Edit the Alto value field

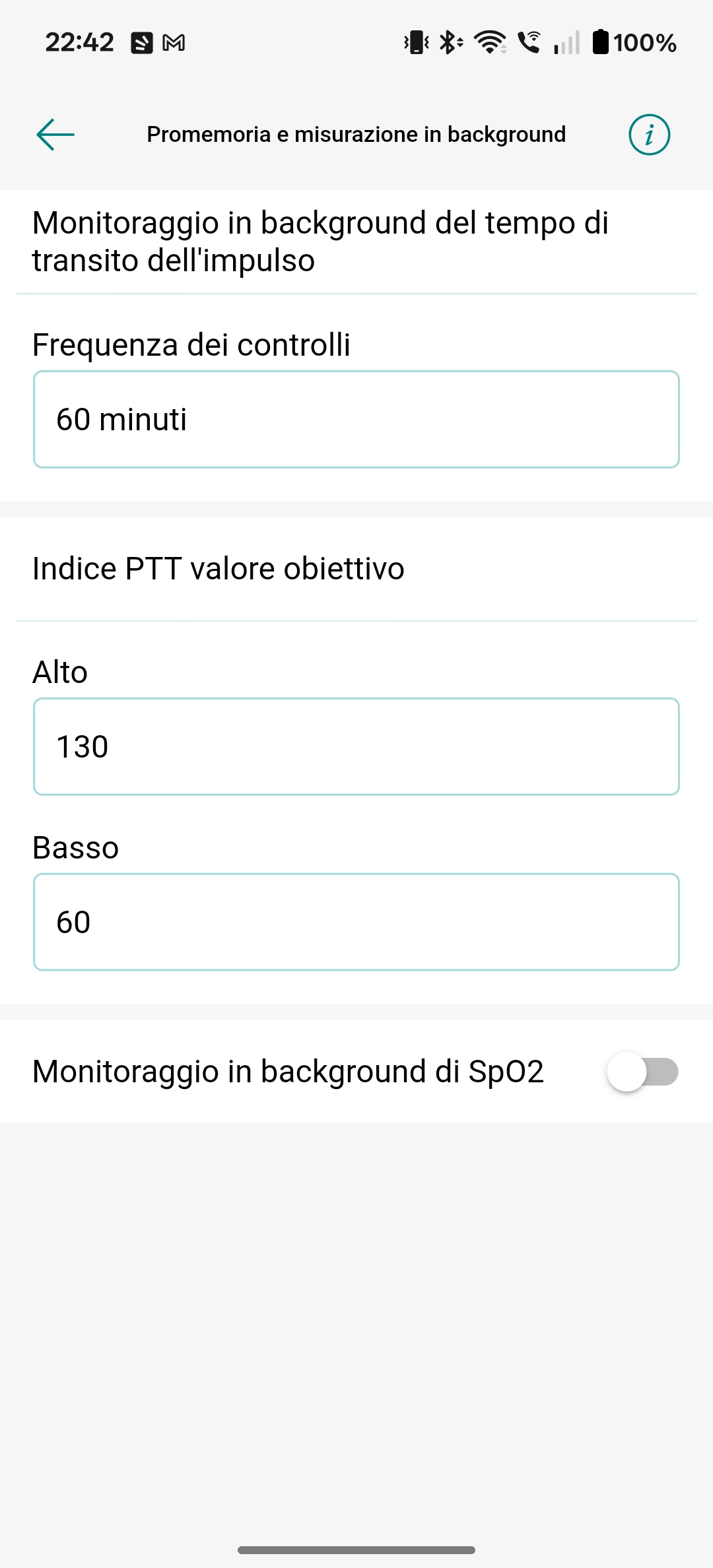click(356, 746)
